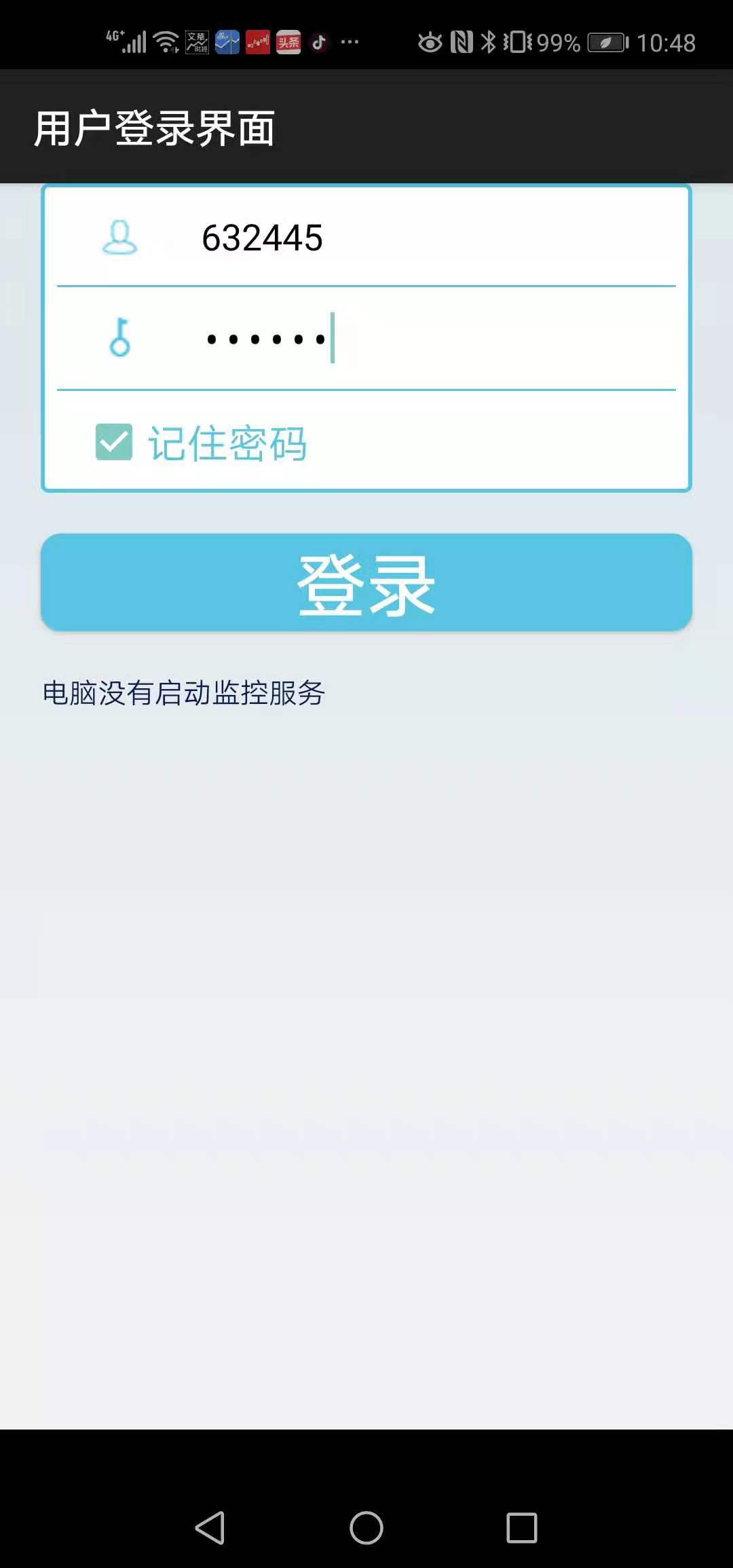
Task: Focus the password input field
Action: click(x=407, y=339)
